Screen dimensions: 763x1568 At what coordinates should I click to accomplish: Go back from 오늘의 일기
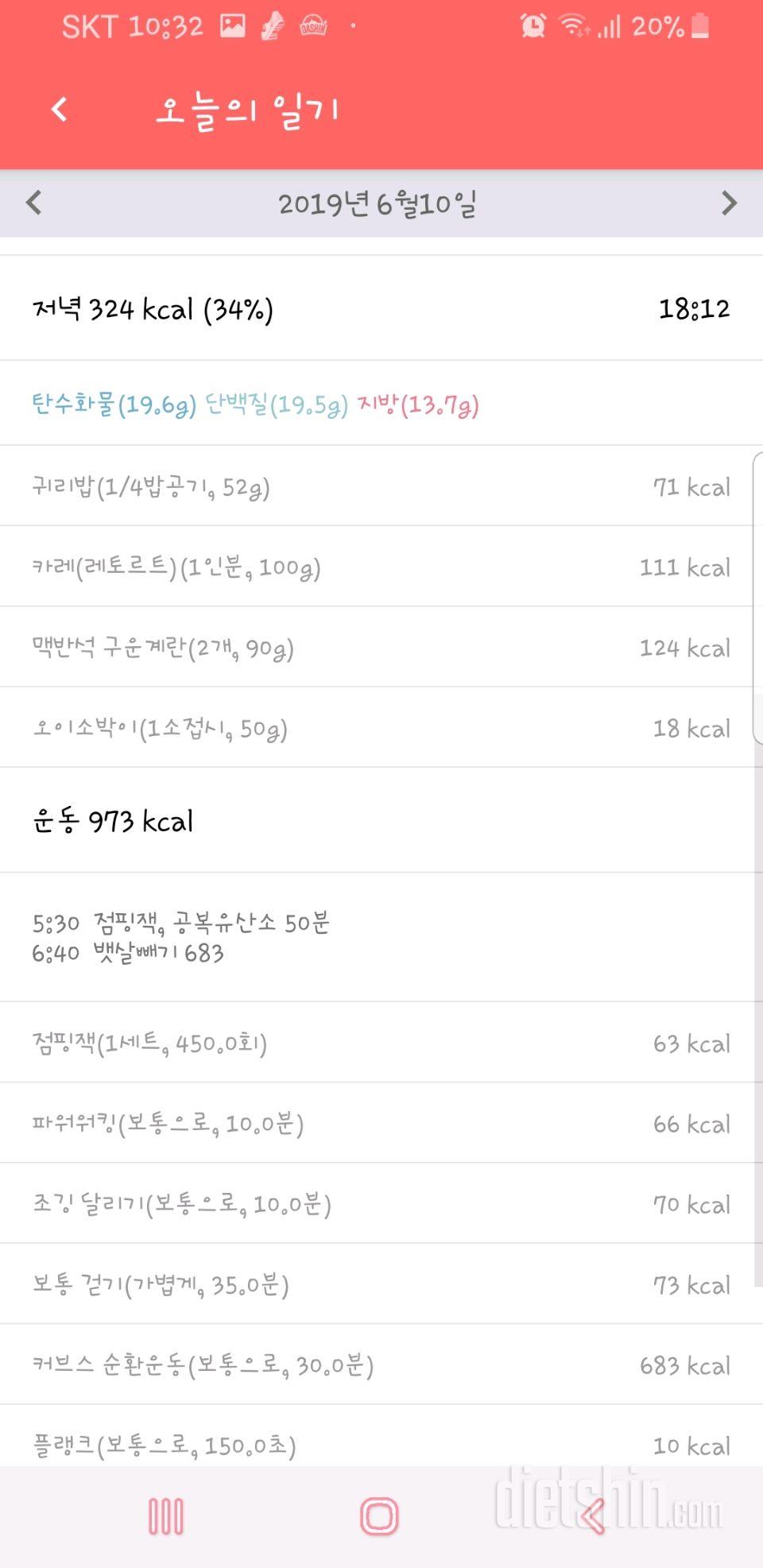tap(60, 110)
